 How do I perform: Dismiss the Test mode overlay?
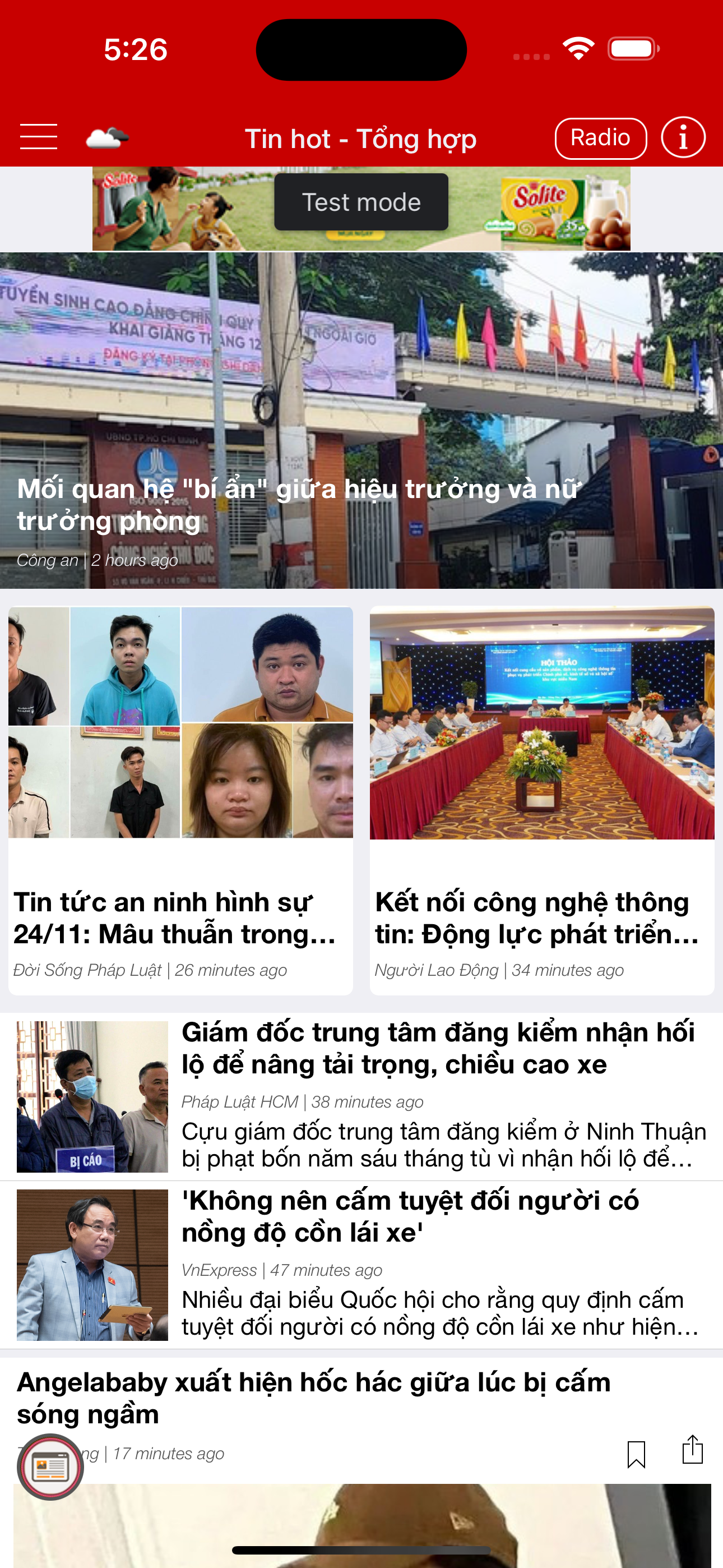tap(361, 201)
